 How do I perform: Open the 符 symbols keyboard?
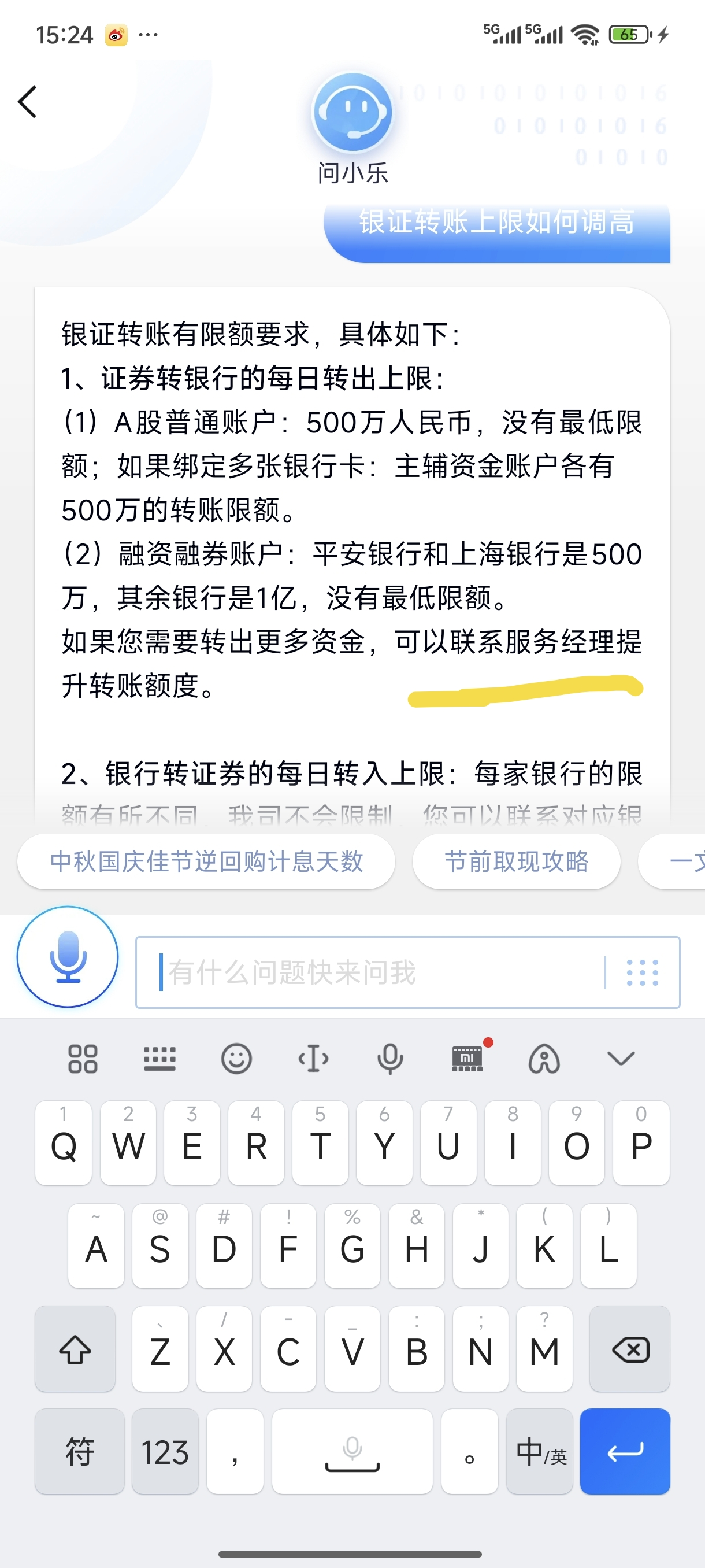tap(79, 1452)
